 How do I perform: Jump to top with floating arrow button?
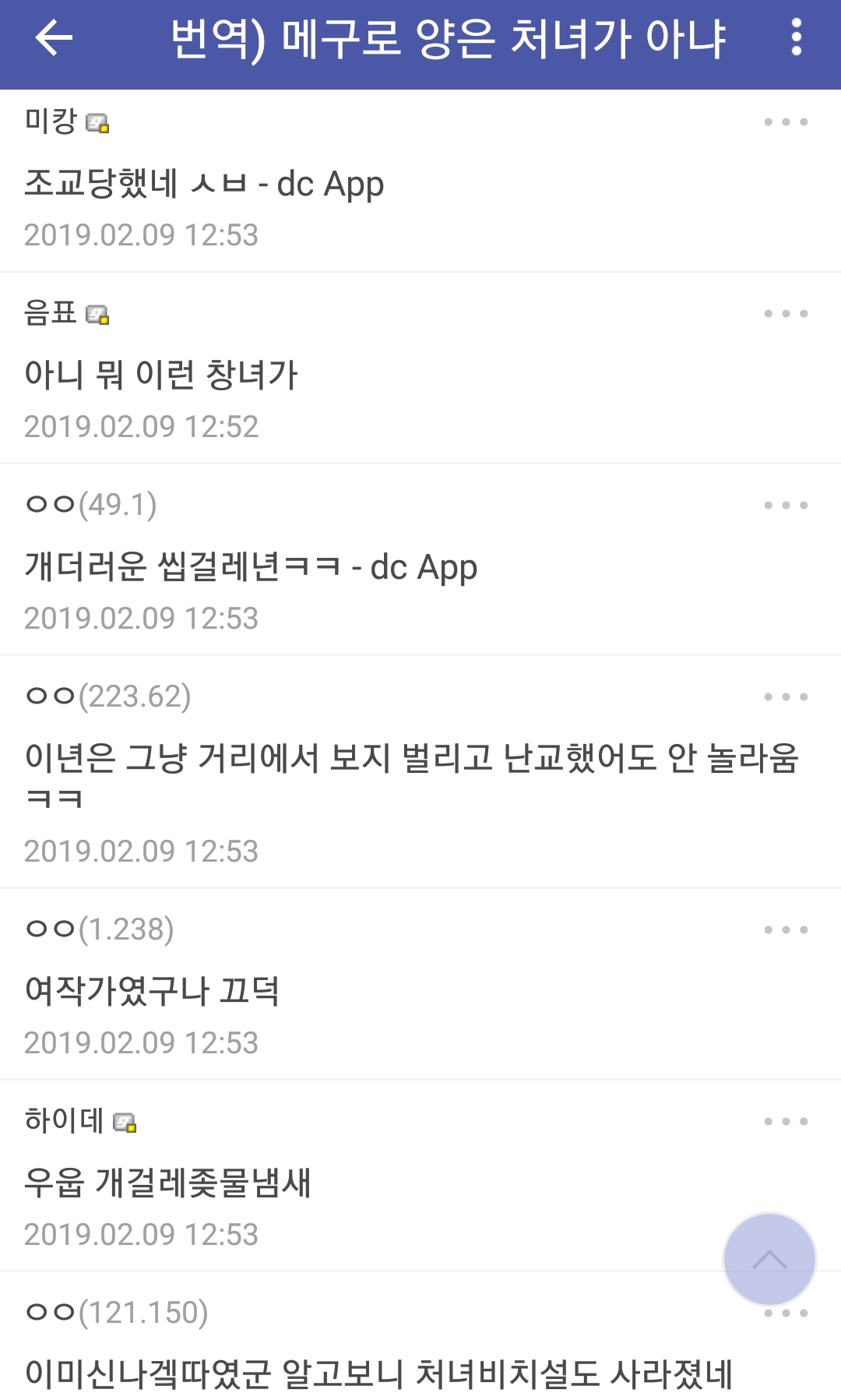[x=769, y=1259]
